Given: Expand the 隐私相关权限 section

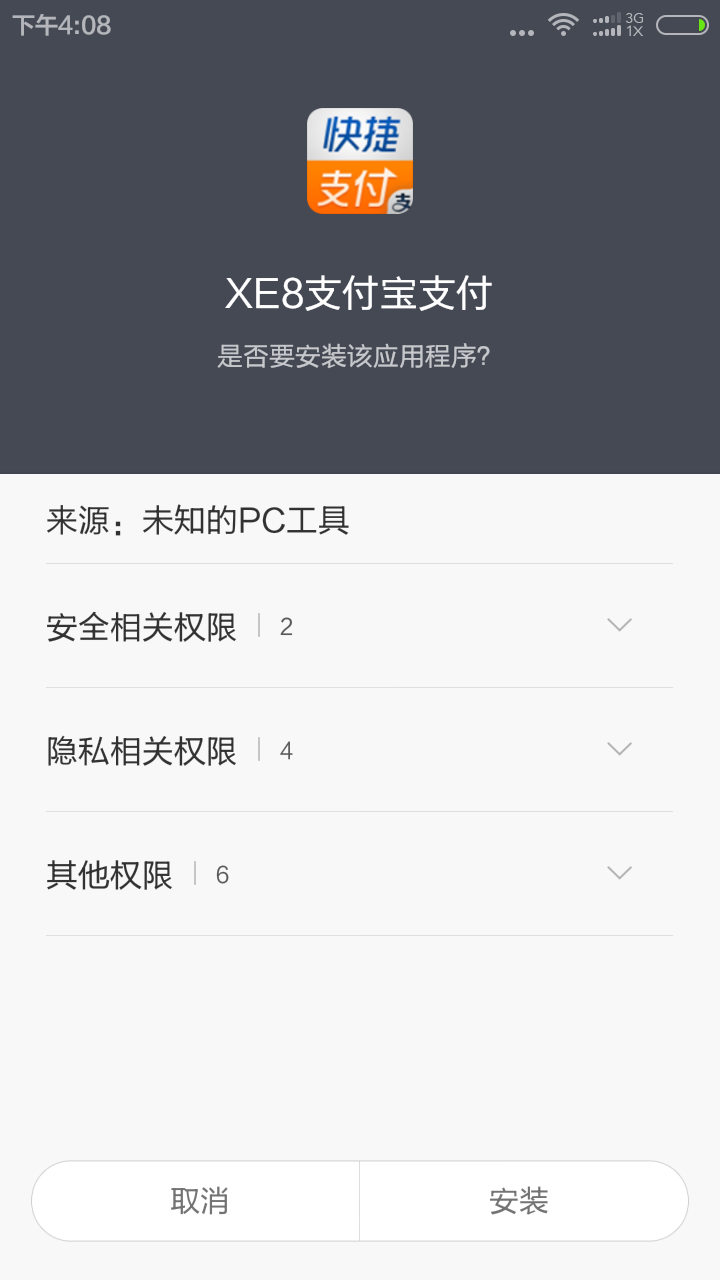Looking at the screenshot, I should click(x=619, y=750).
